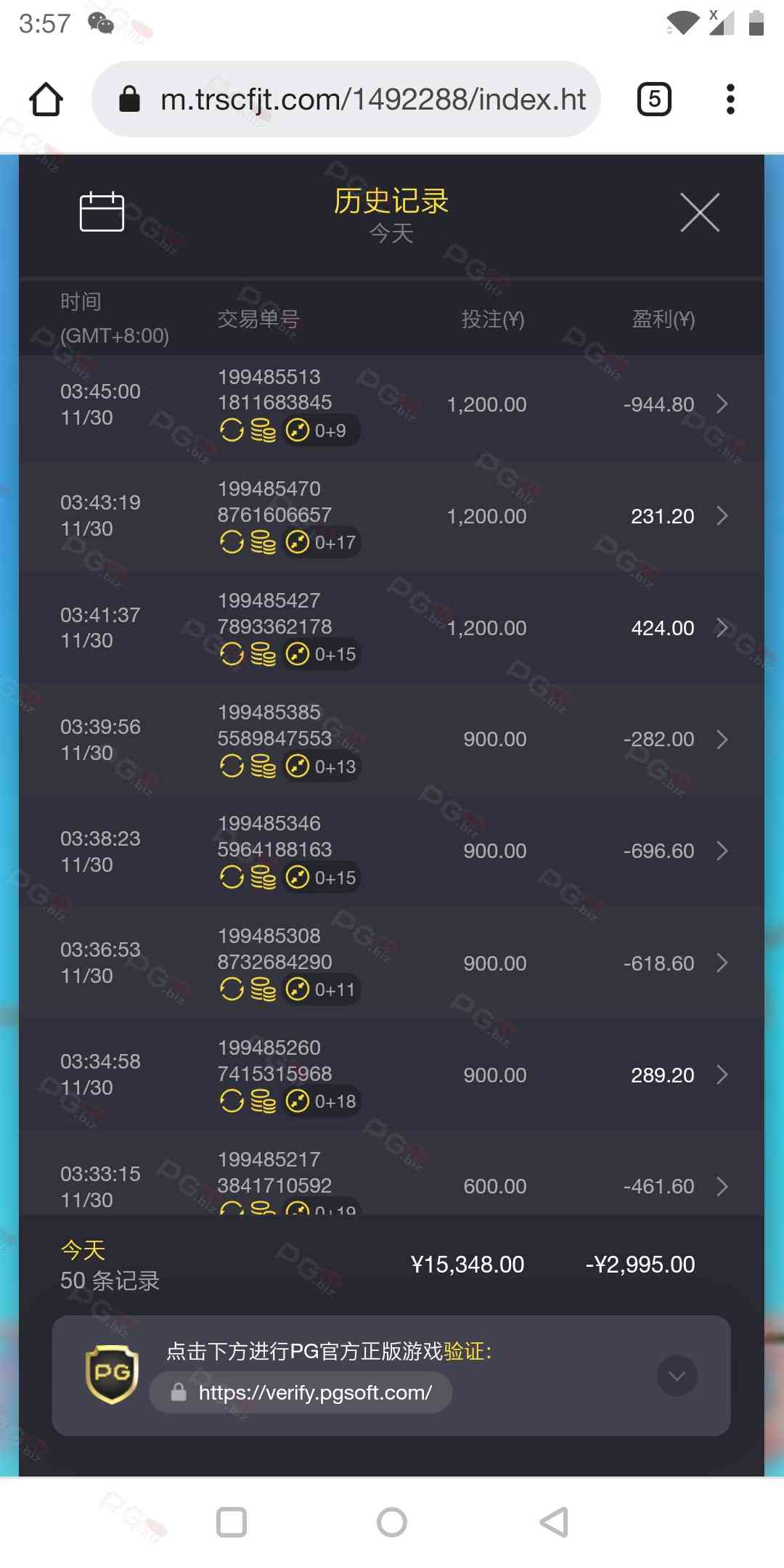Open record details for 03:45:00 bet

pos(721,404)
